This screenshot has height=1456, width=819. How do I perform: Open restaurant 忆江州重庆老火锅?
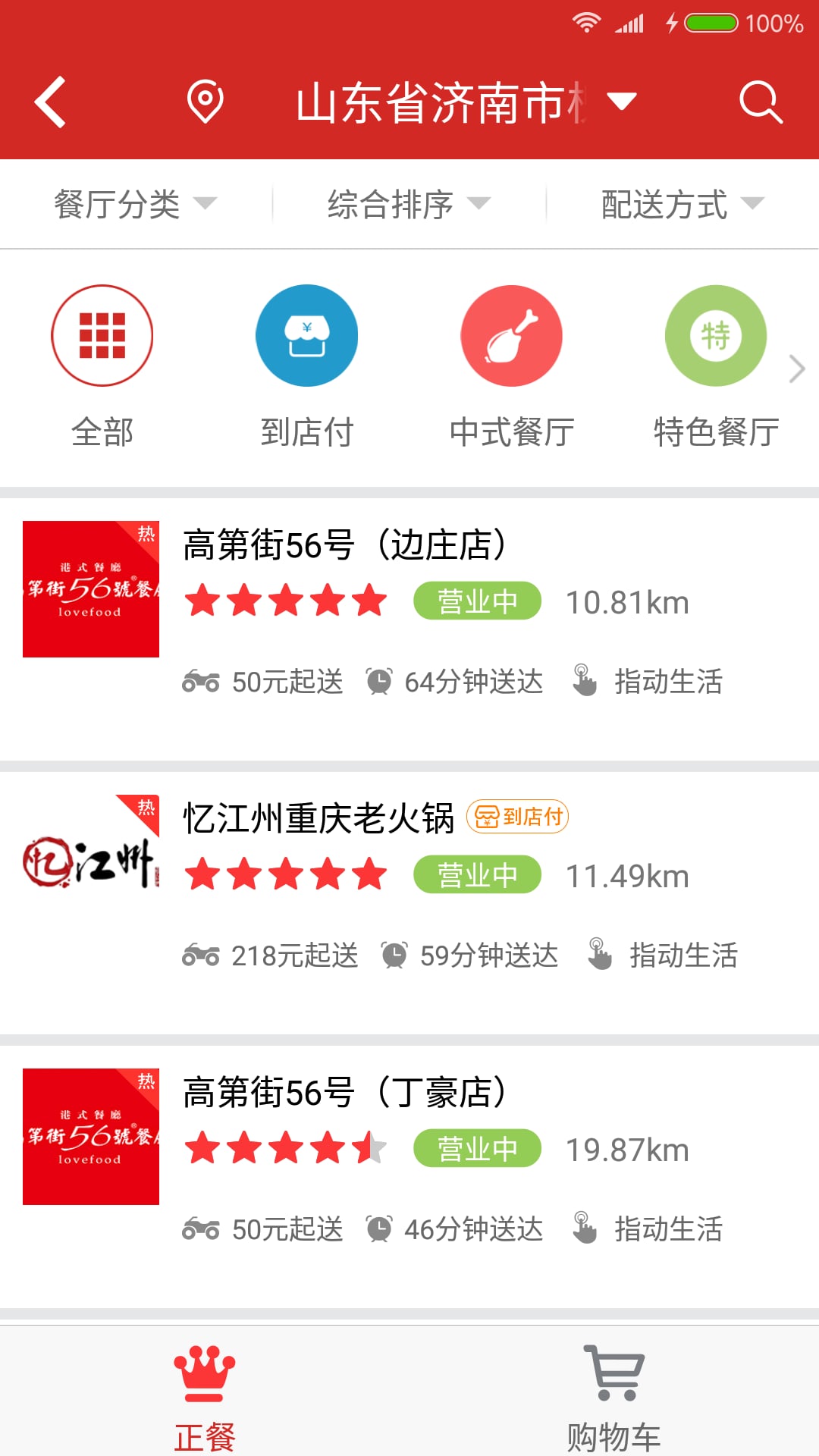(x=409, y=903)
